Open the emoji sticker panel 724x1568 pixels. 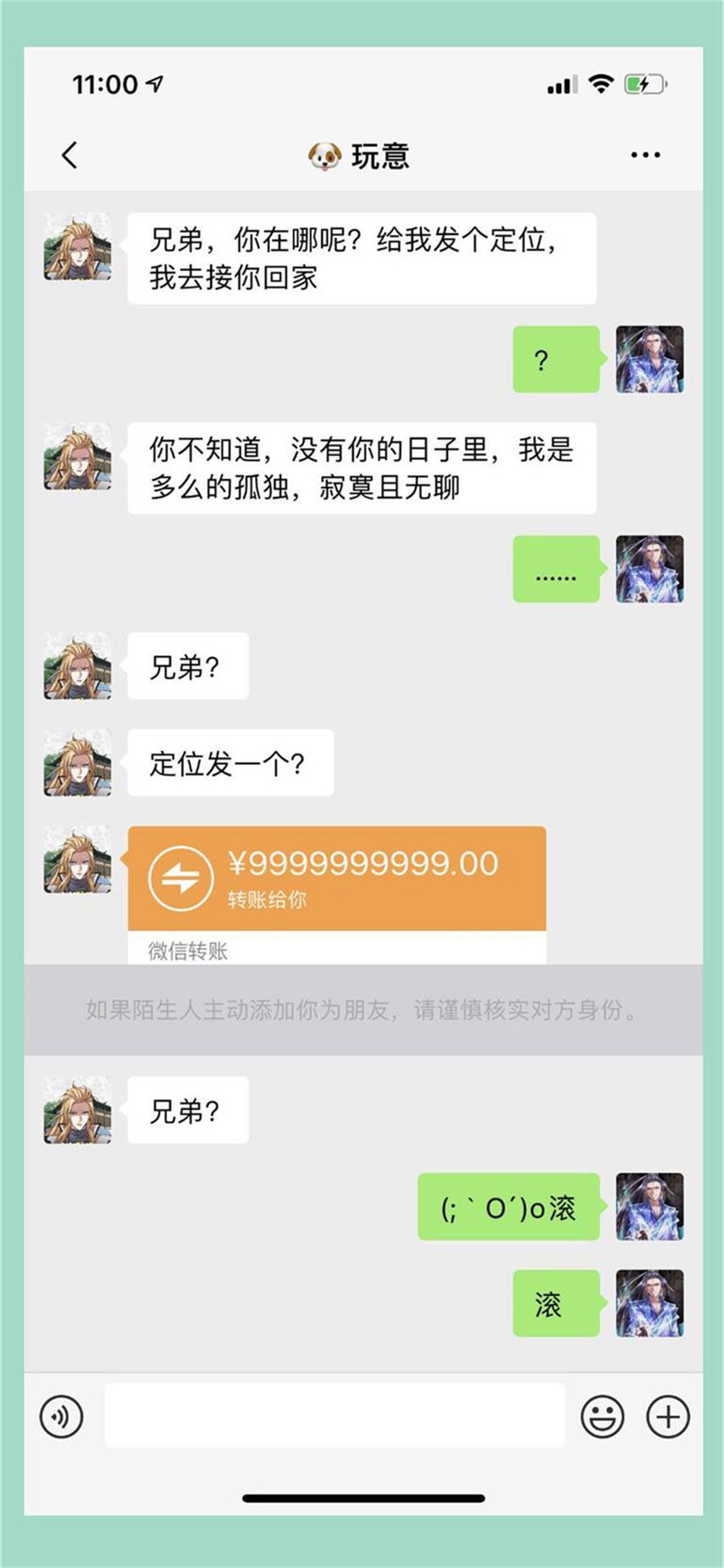click(x=602, y=1416)
